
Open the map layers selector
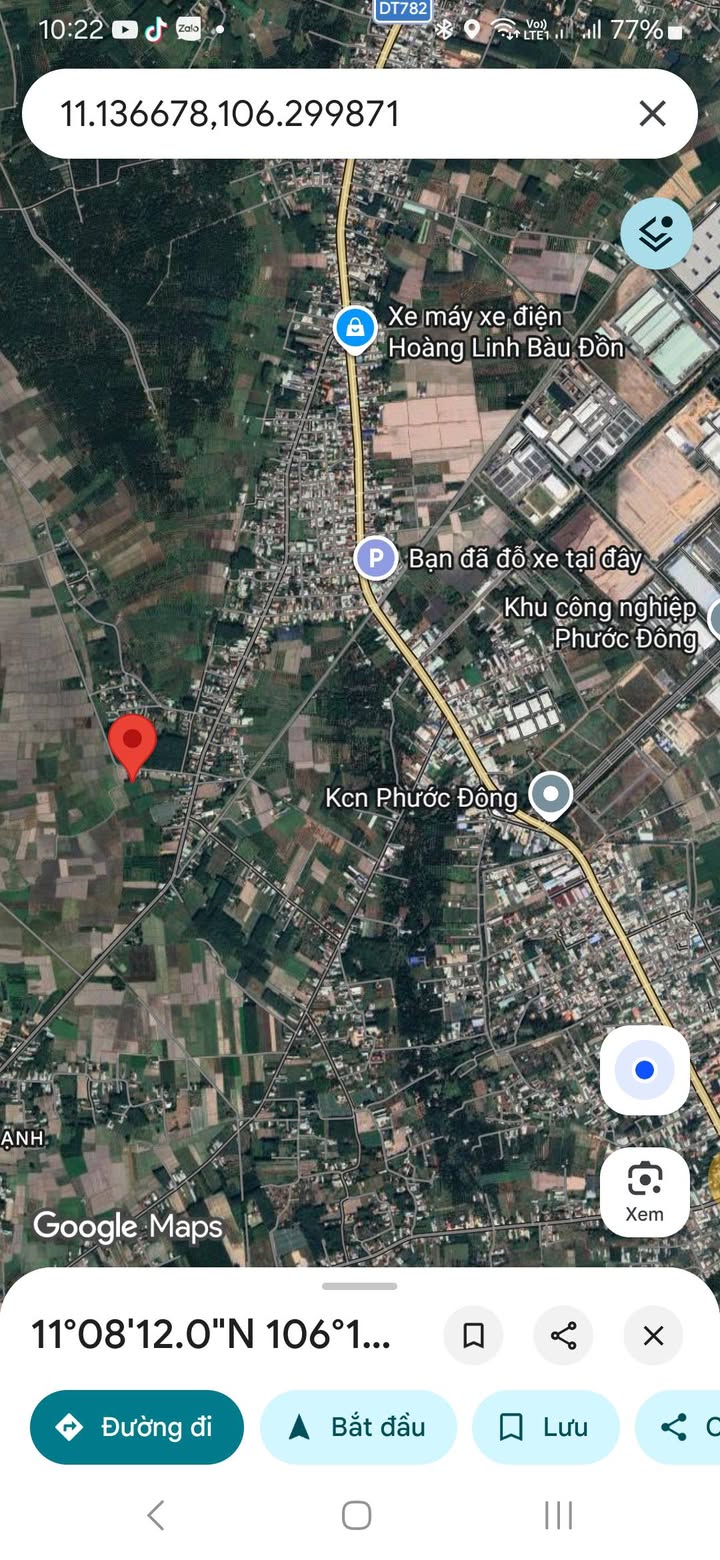(656, 234)
